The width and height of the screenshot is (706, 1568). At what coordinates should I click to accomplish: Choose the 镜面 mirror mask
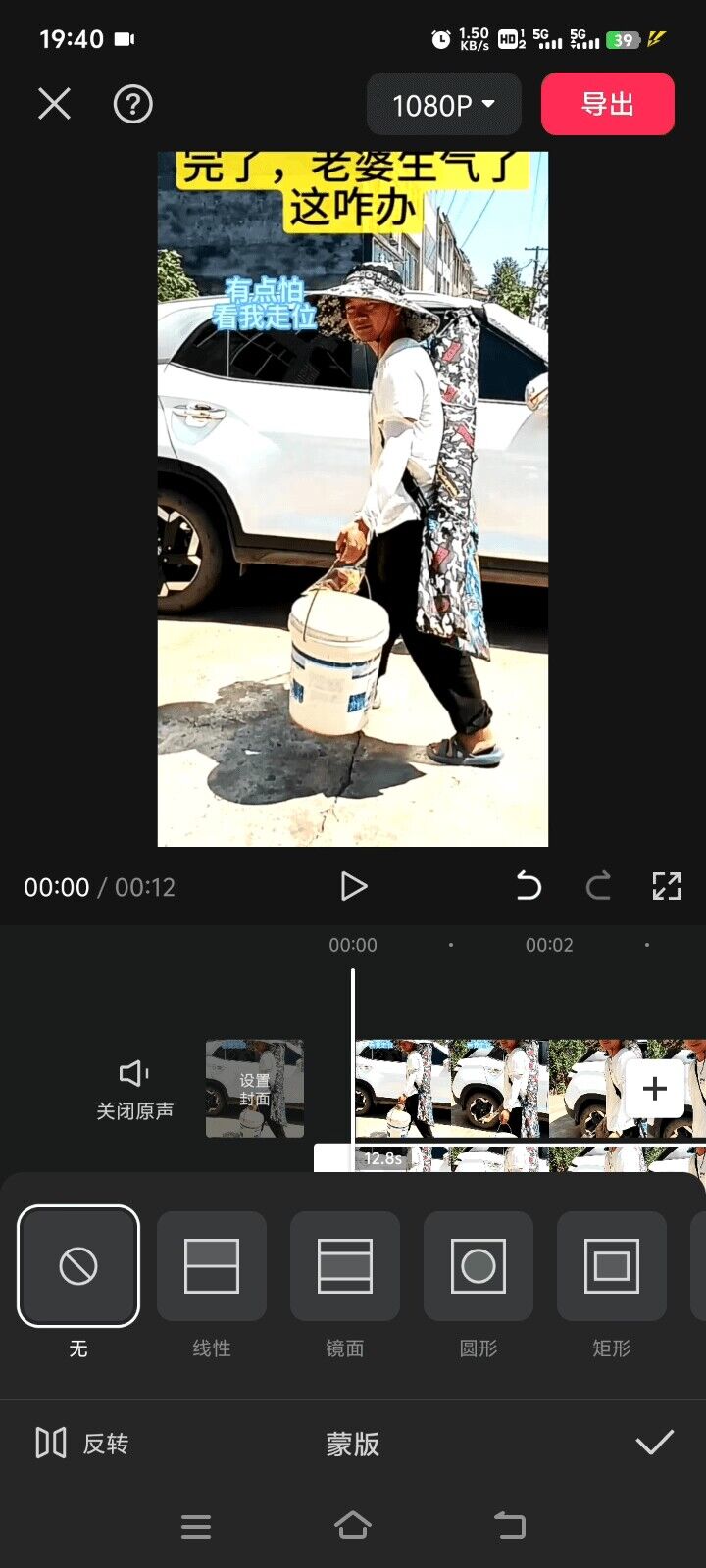(x=345, y=1266)
